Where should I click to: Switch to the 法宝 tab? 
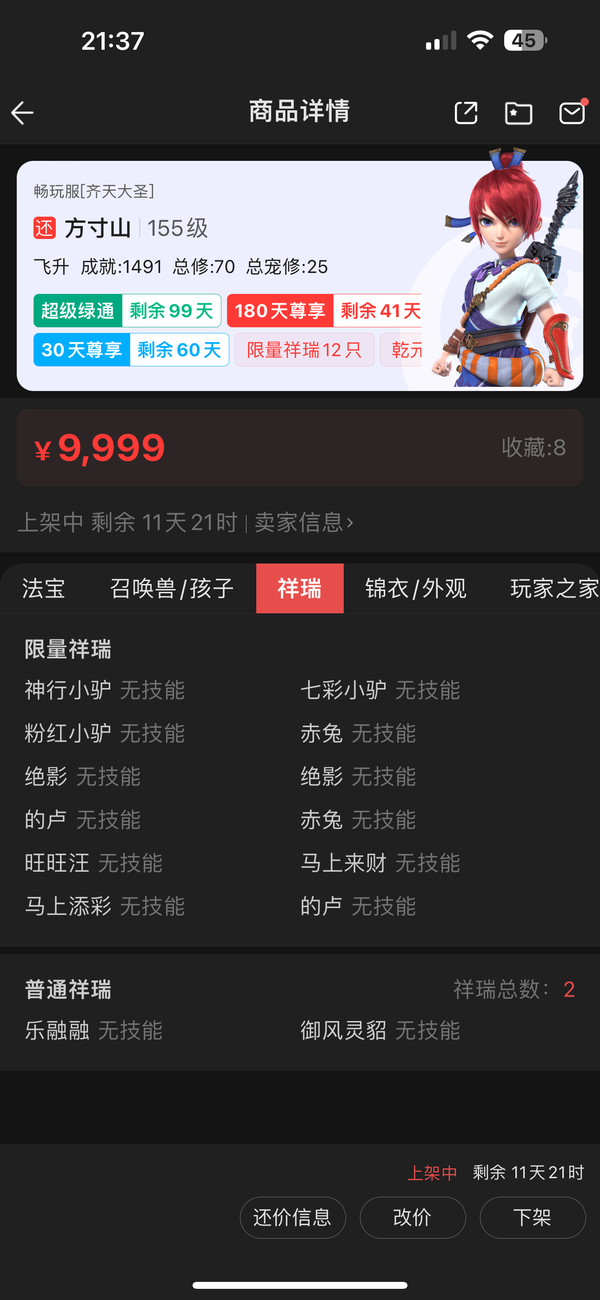tap(43, 588)
